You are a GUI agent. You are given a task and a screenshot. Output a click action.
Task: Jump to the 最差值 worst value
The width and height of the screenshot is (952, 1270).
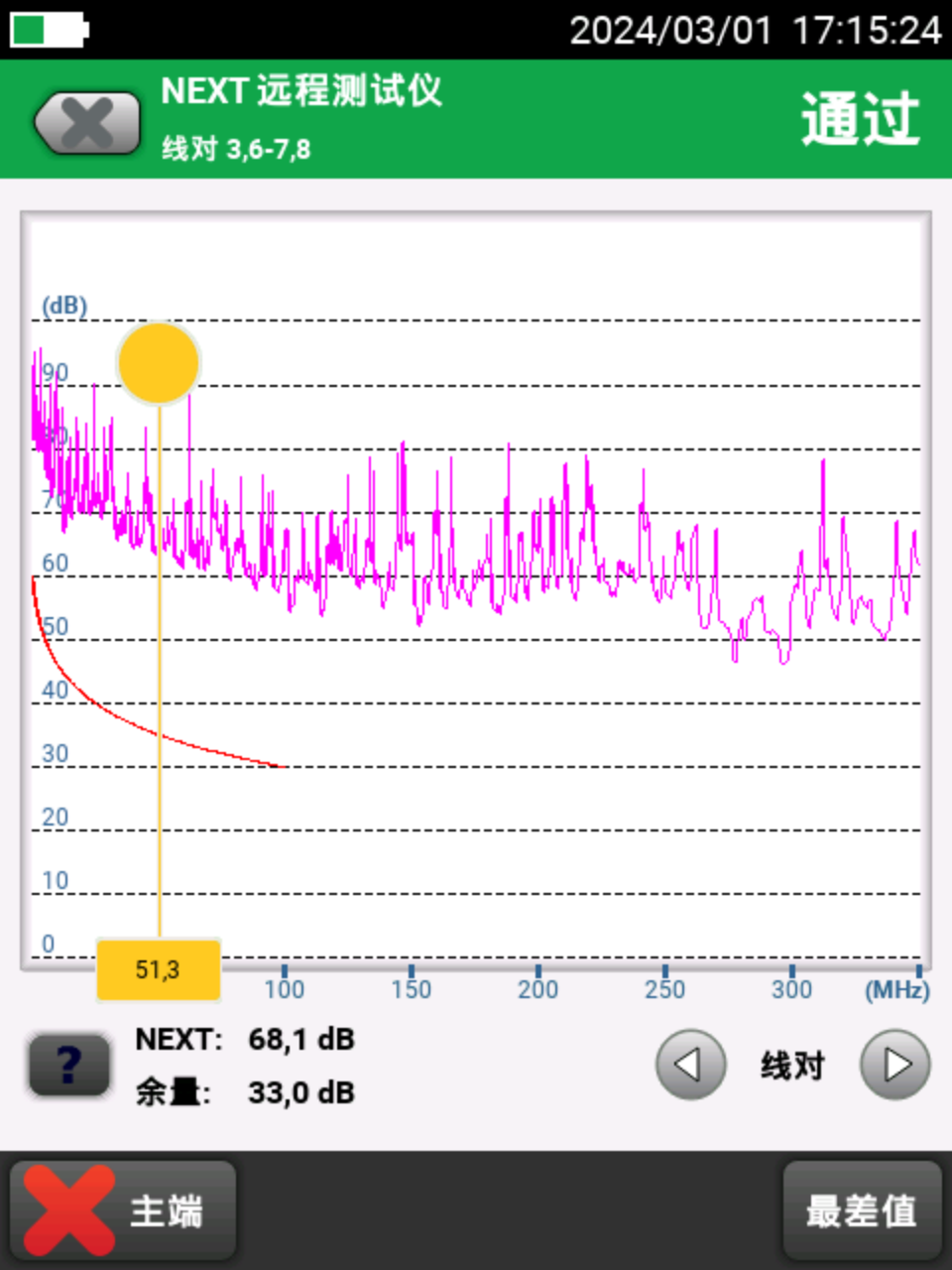point(861,1210)
